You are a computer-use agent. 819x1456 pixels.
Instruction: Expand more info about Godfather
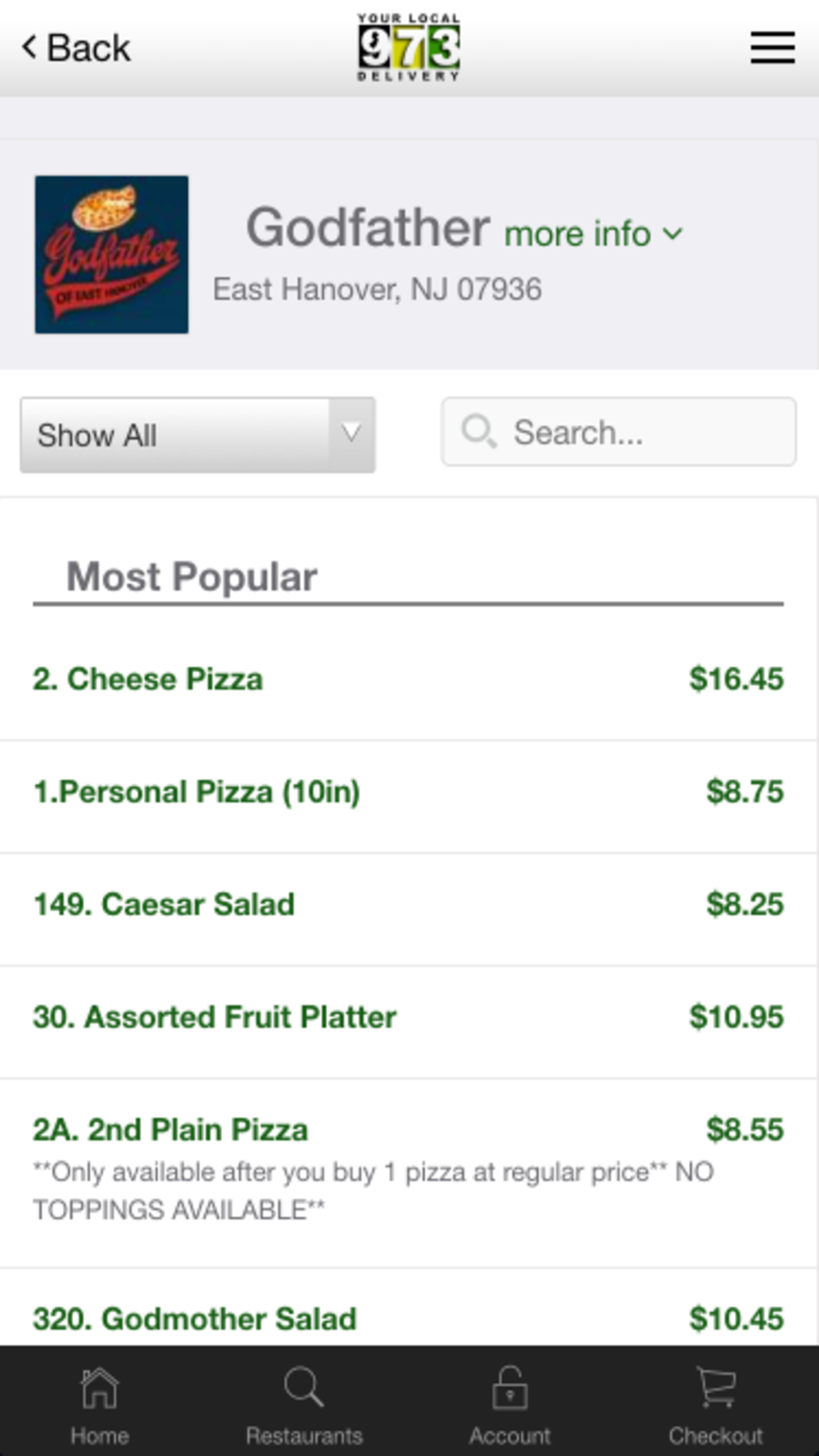pyautogui.click(x=592, y=234)
